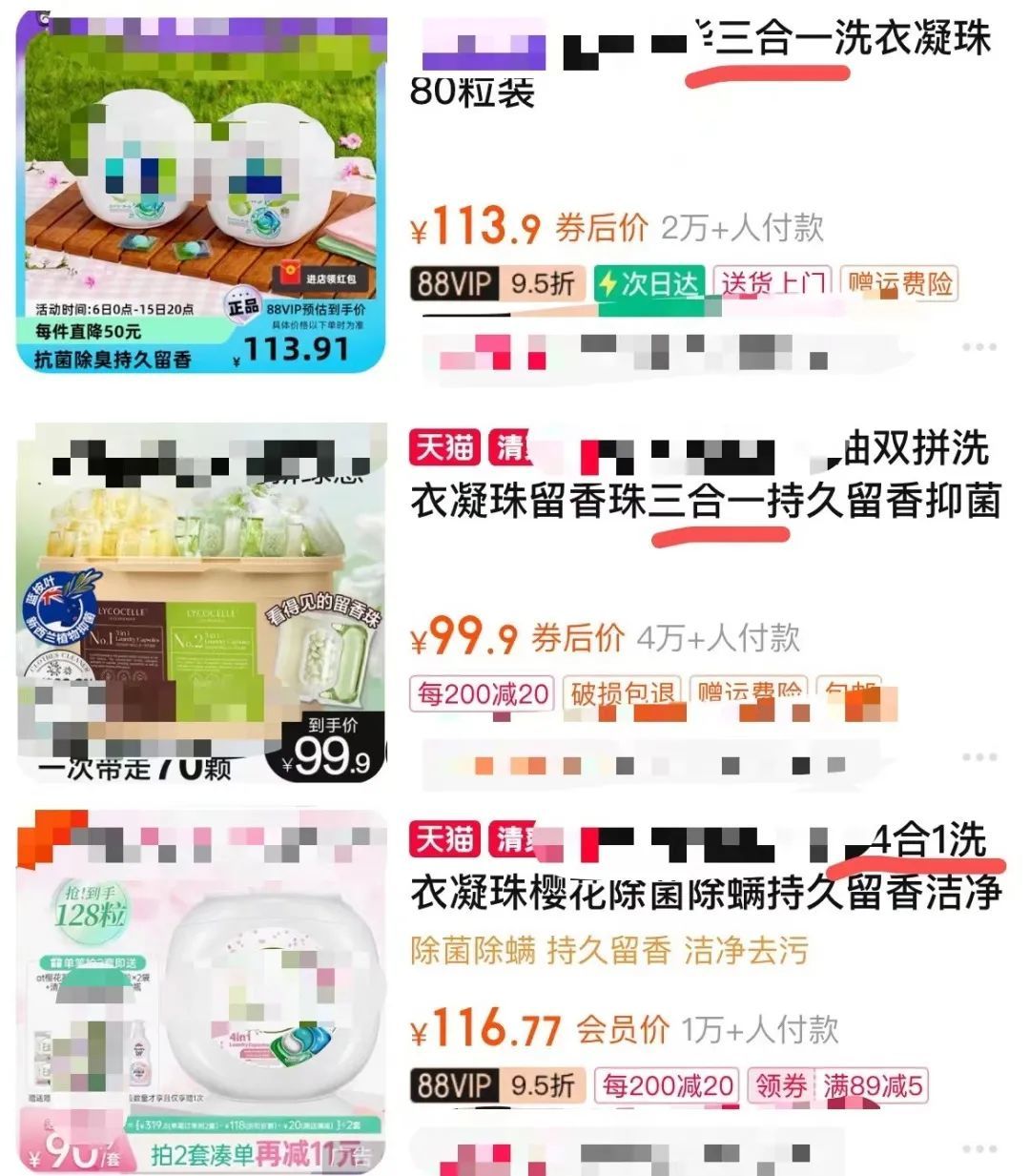The height and width of the screenshot is (1176, 1030).
Task: View the 128粒 sakura pods product image
Action: (202, 992)
